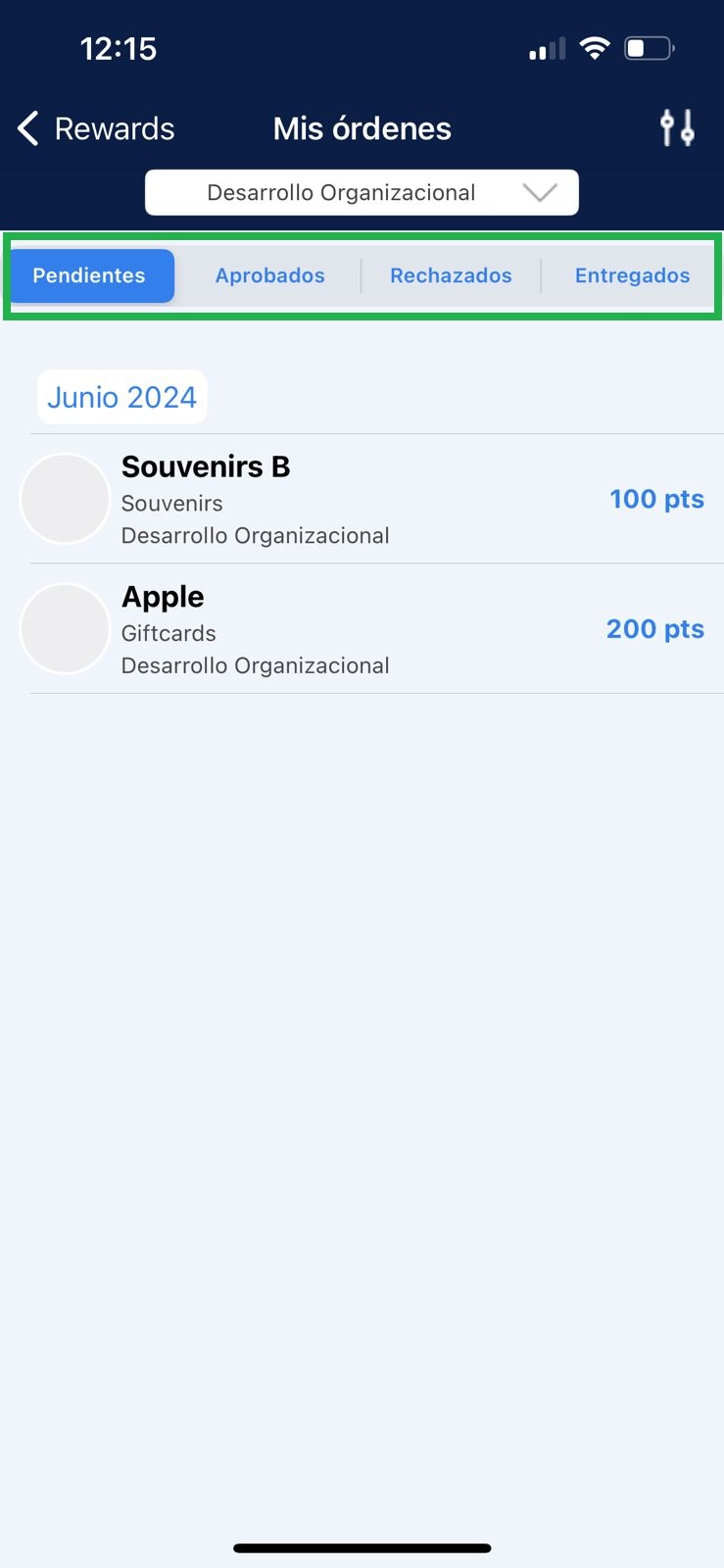Show the Rechazados orders
Viewport: 724px width, 1568px height.
tap(451, 275)
